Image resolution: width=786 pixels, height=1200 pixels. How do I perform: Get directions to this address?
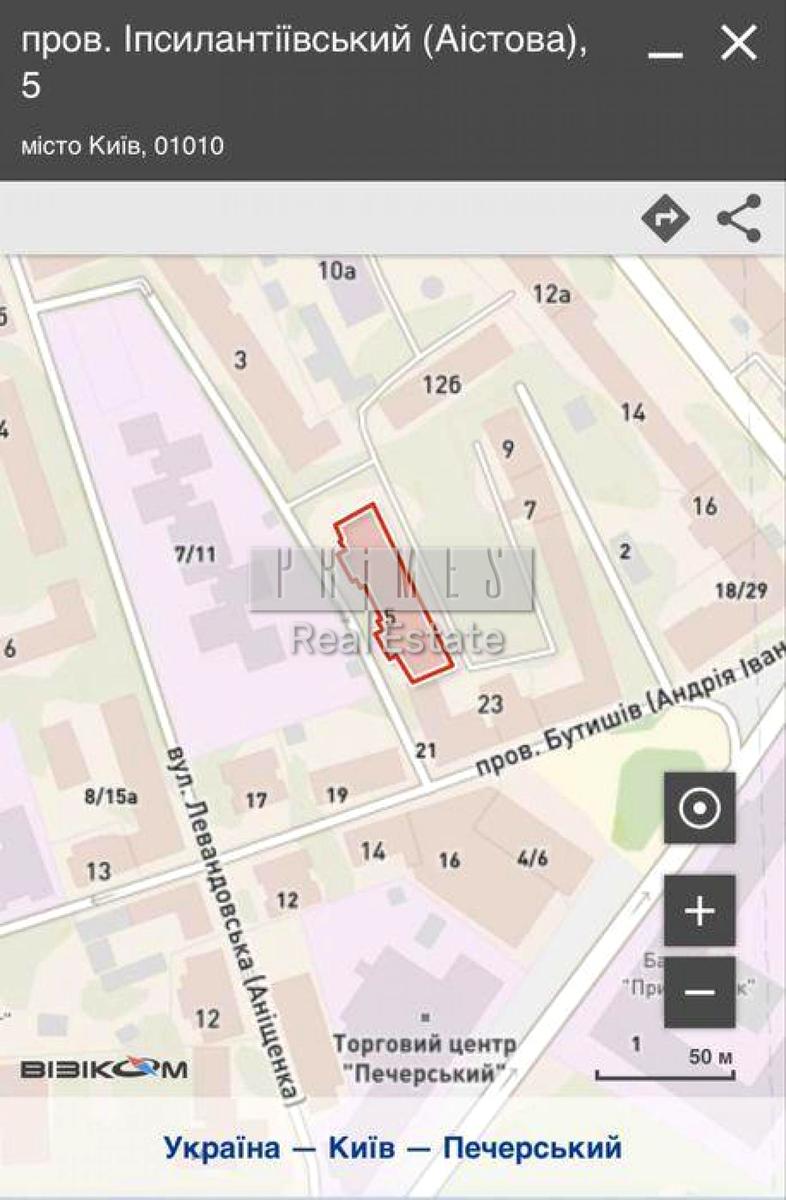(x=665, y=218)
